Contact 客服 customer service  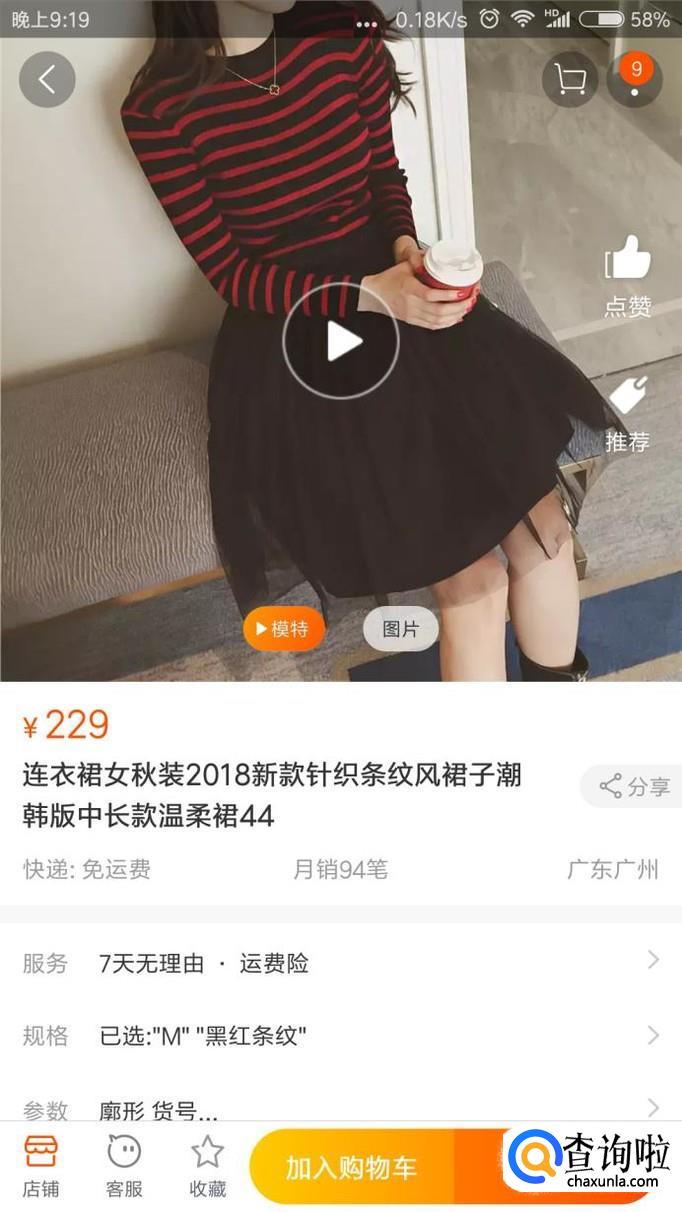124,1166
